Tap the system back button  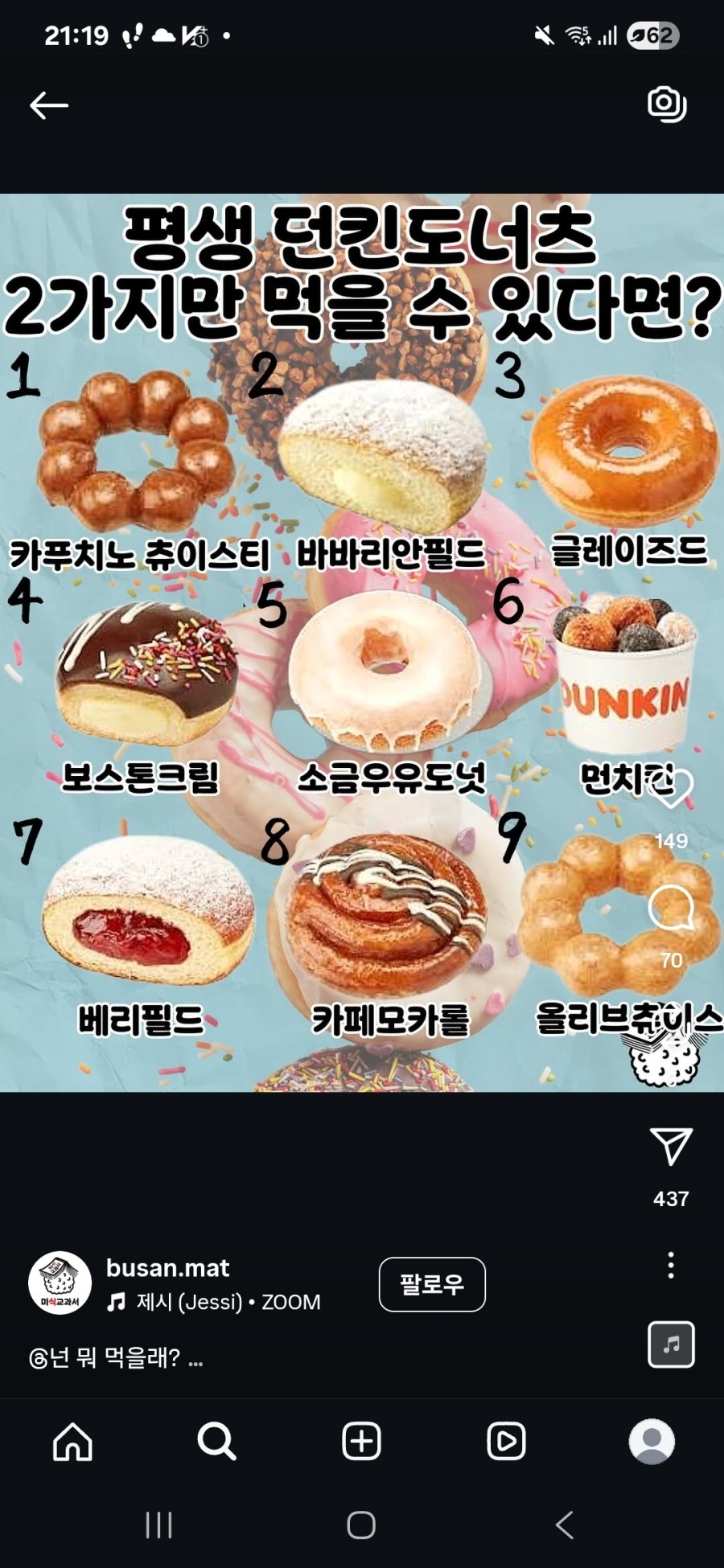[564, 1525]
